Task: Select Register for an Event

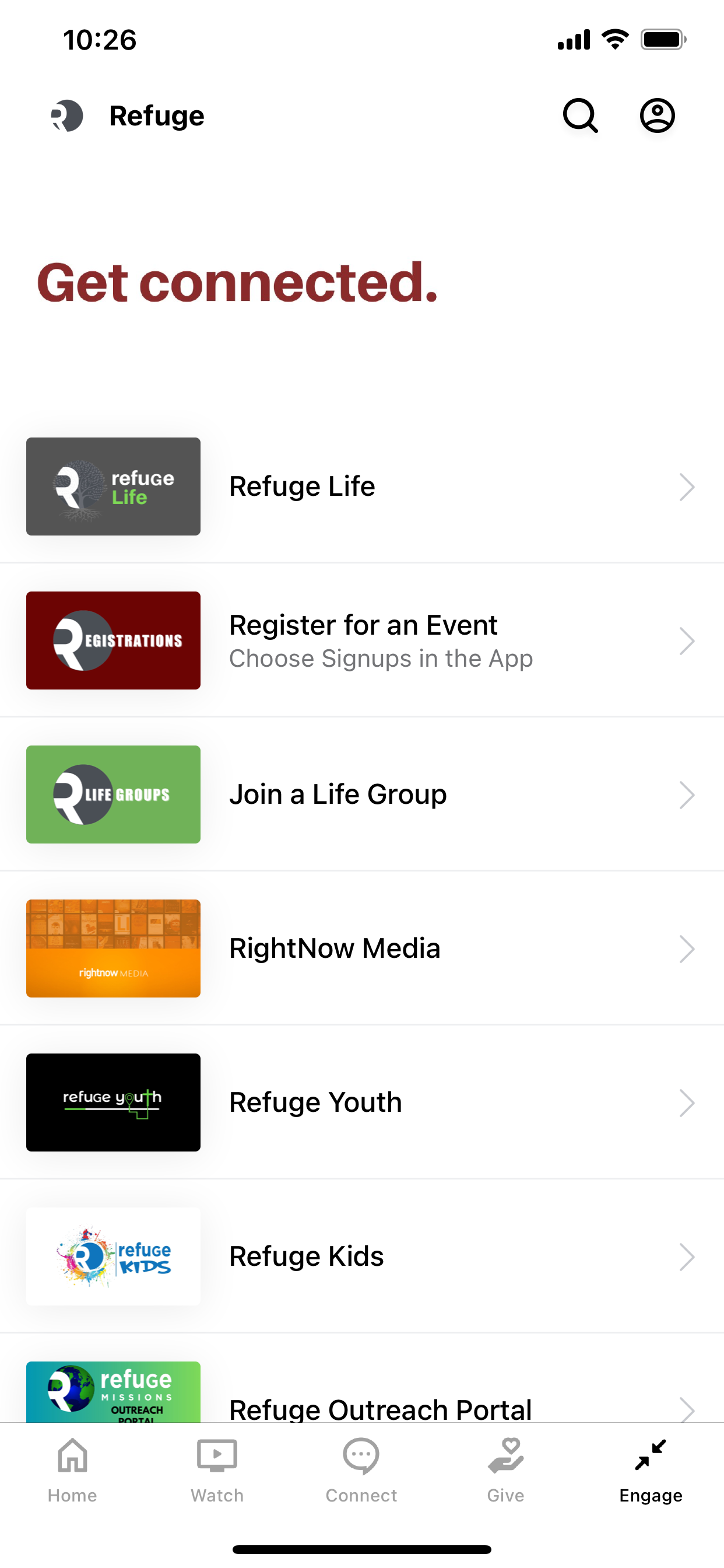Action: click(x=362, y=640)
